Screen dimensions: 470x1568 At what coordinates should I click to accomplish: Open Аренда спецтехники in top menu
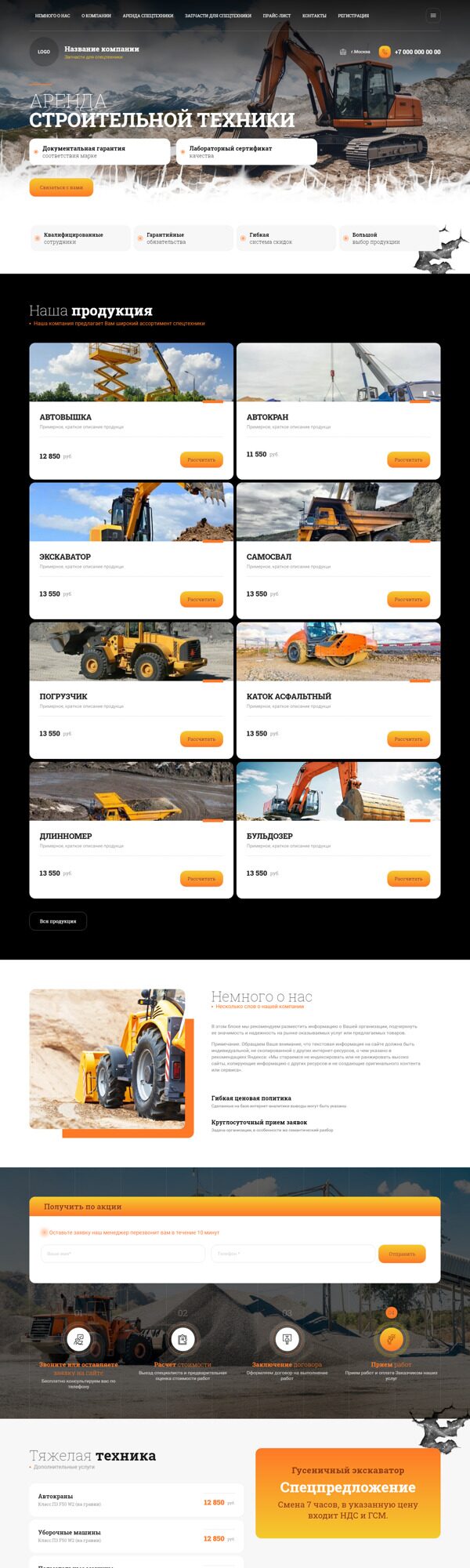pos(148,16)
